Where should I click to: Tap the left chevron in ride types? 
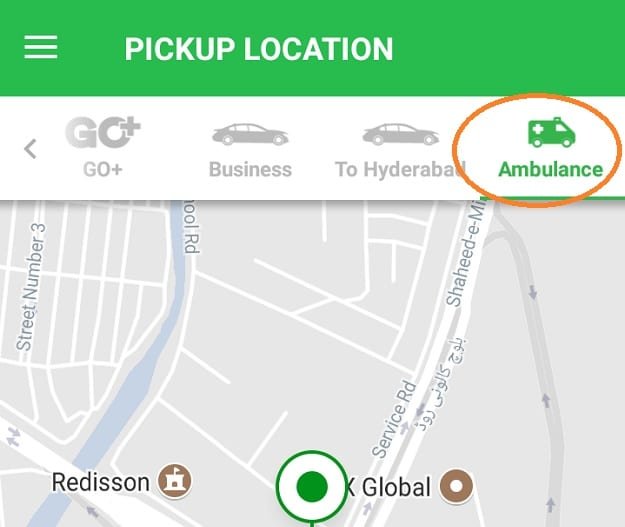30,149
